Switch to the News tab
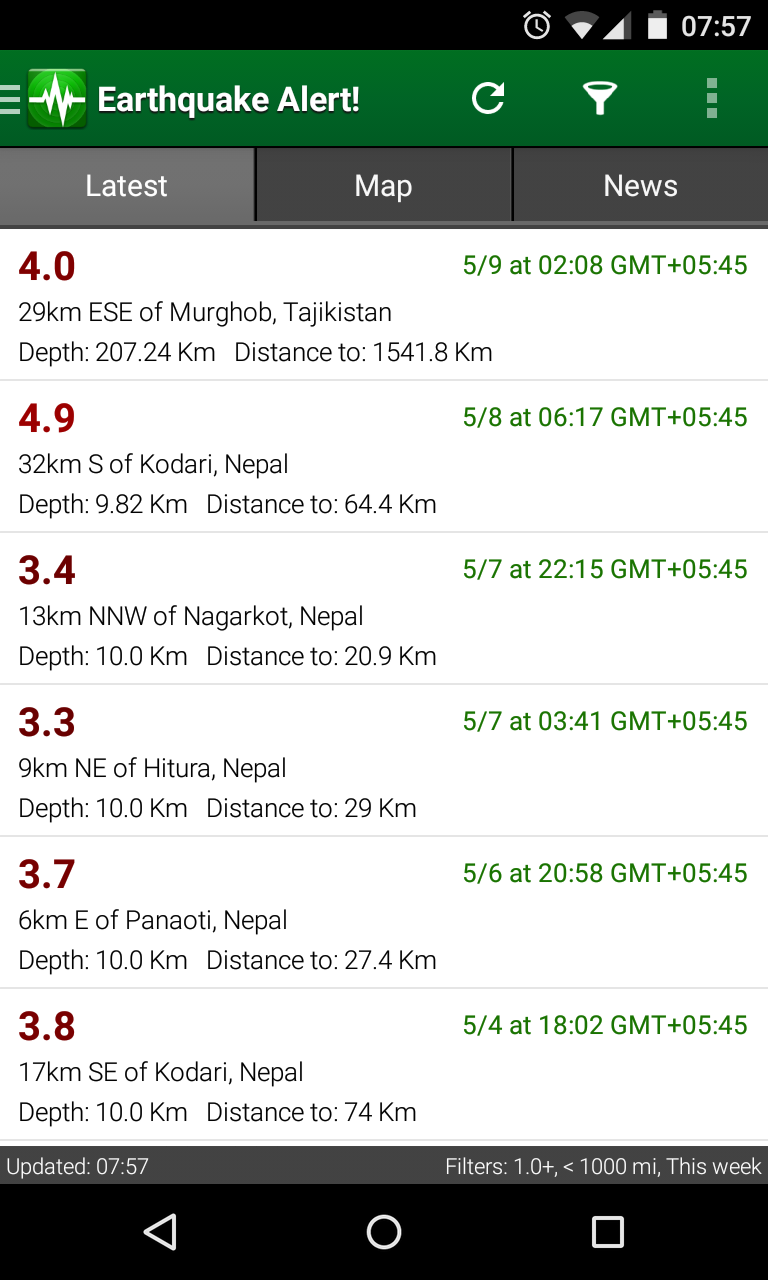The height and width of the screenshot is (1280, 768). point(640,186)
